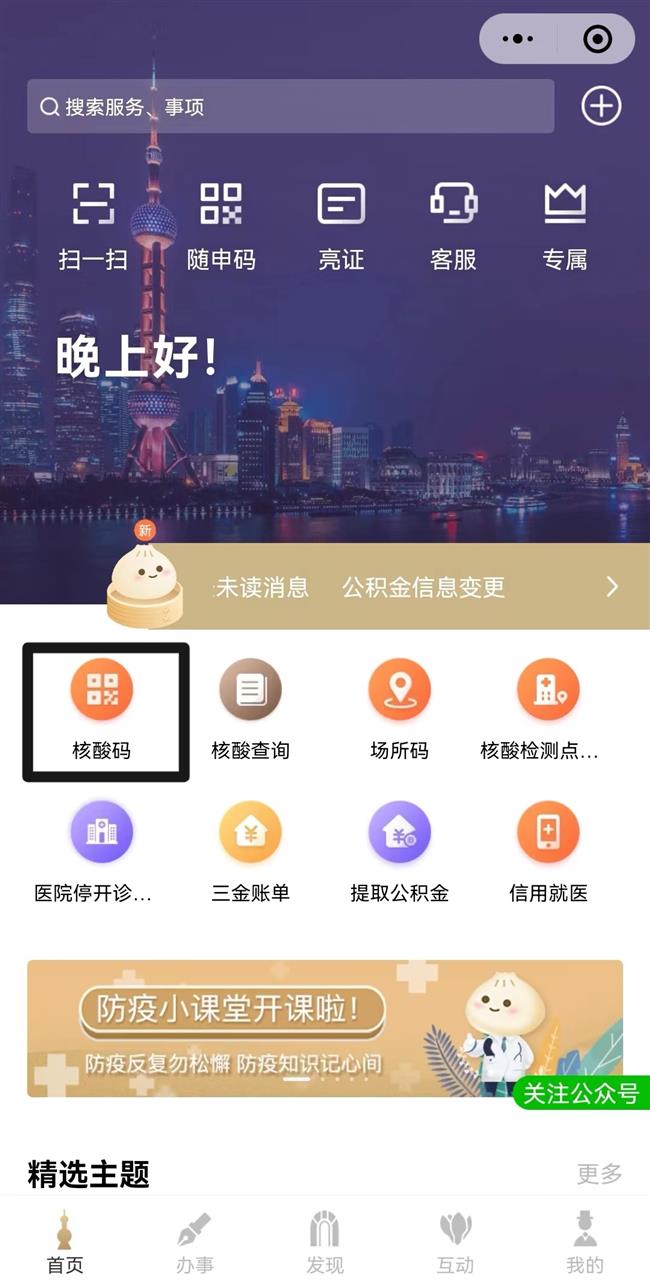The height and width of the screenshot is (1286, 650).
Task: Close the mini program with the circle button
Action: click(597, 39)
